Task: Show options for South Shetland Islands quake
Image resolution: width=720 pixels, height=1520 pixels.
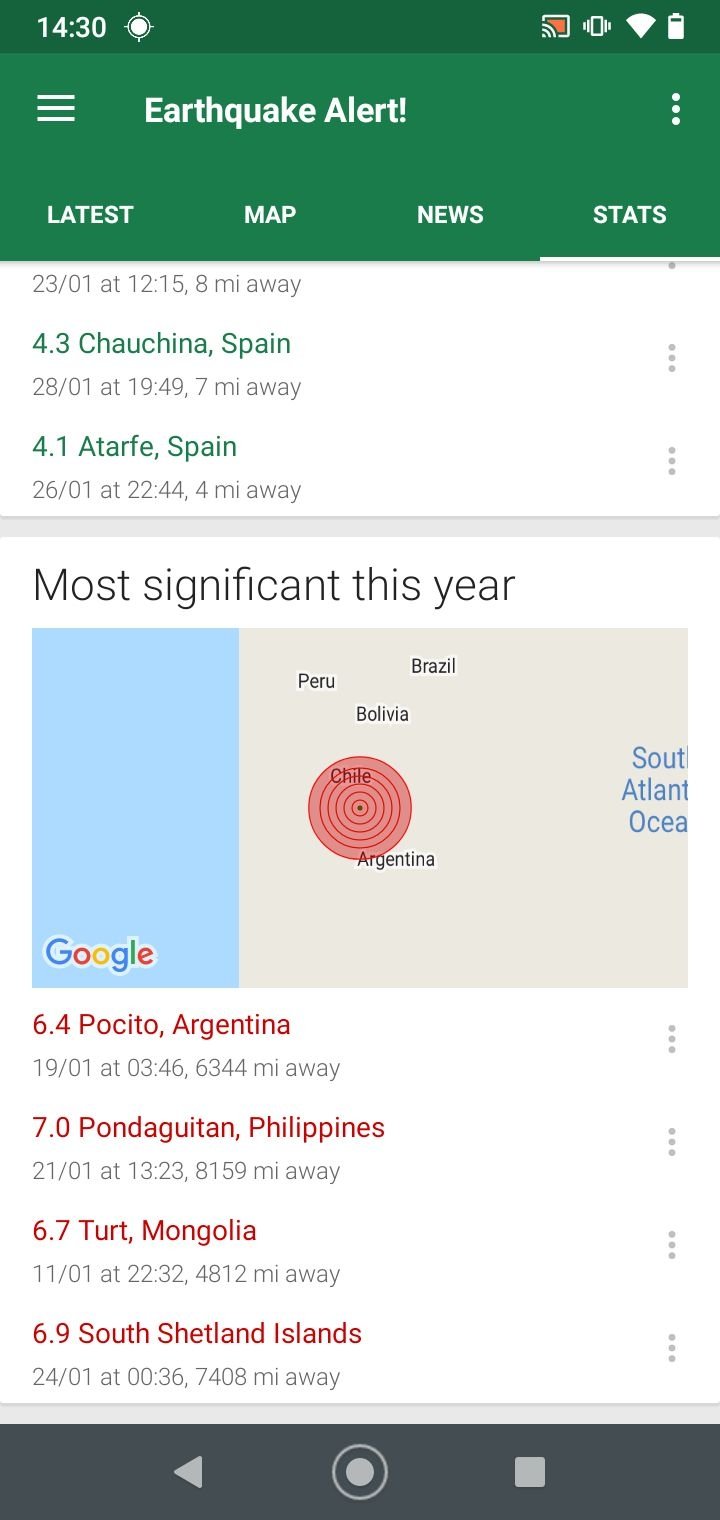Action: (x=672, y=1348)
